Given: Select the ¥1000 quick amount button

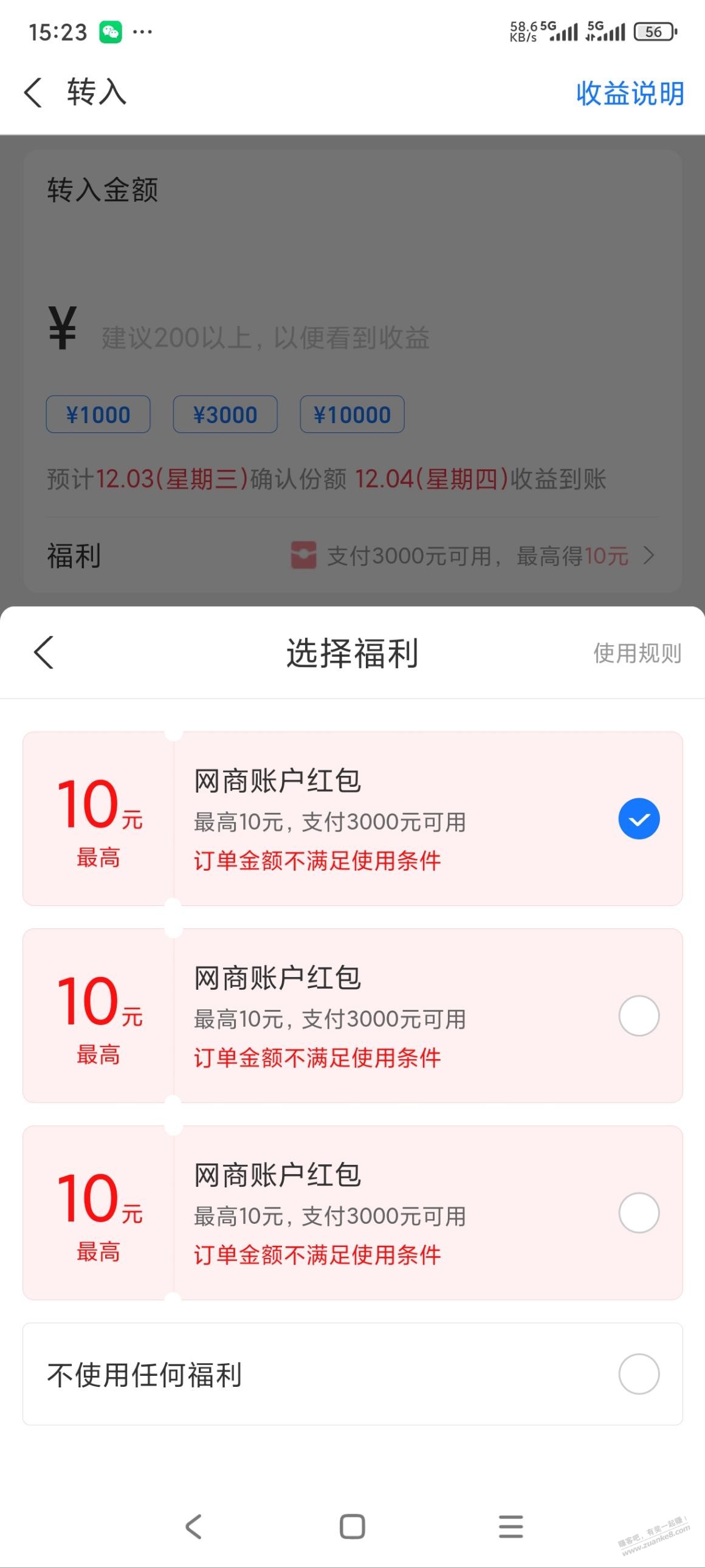Looking at the screenshot, I should pos(98,414).
